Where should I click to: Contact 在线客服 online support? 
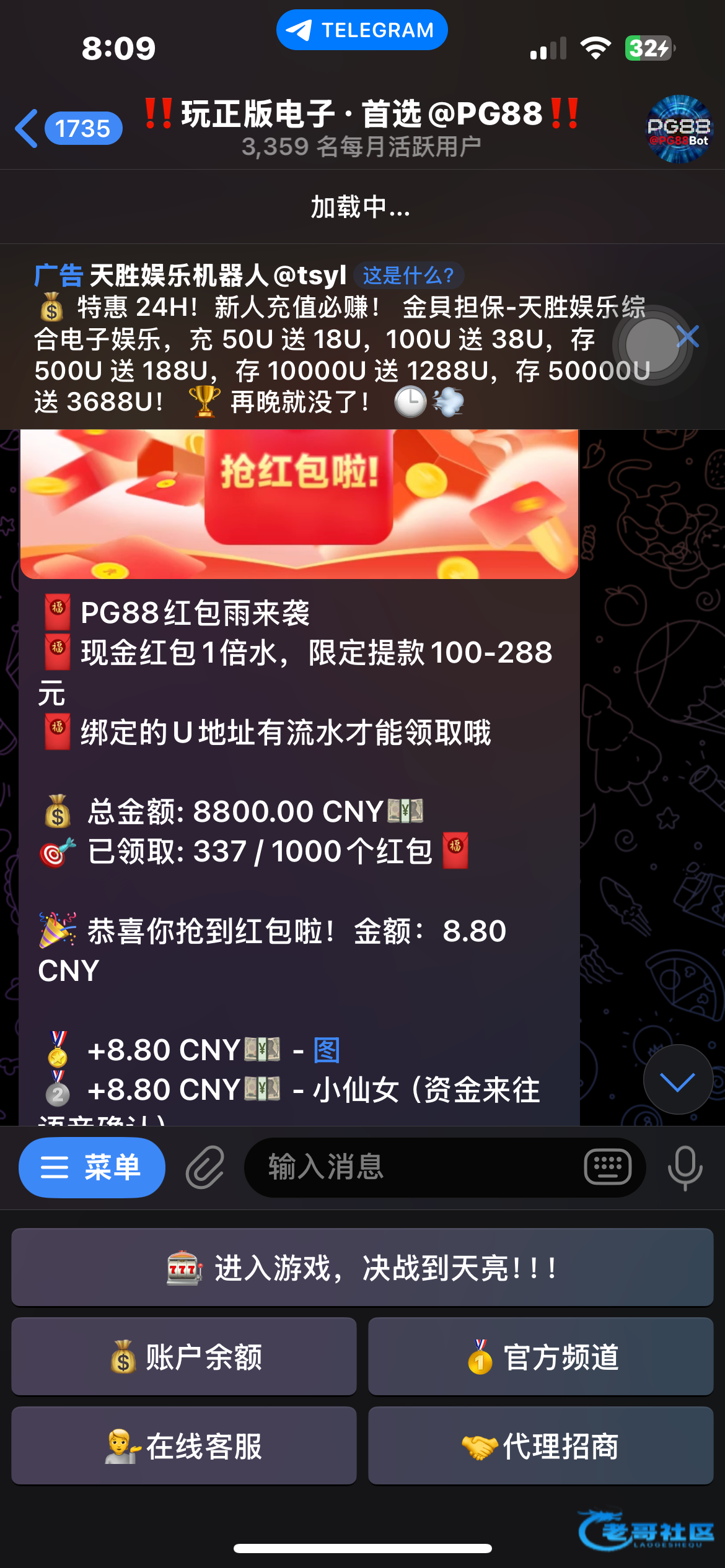click(184, 1445)
